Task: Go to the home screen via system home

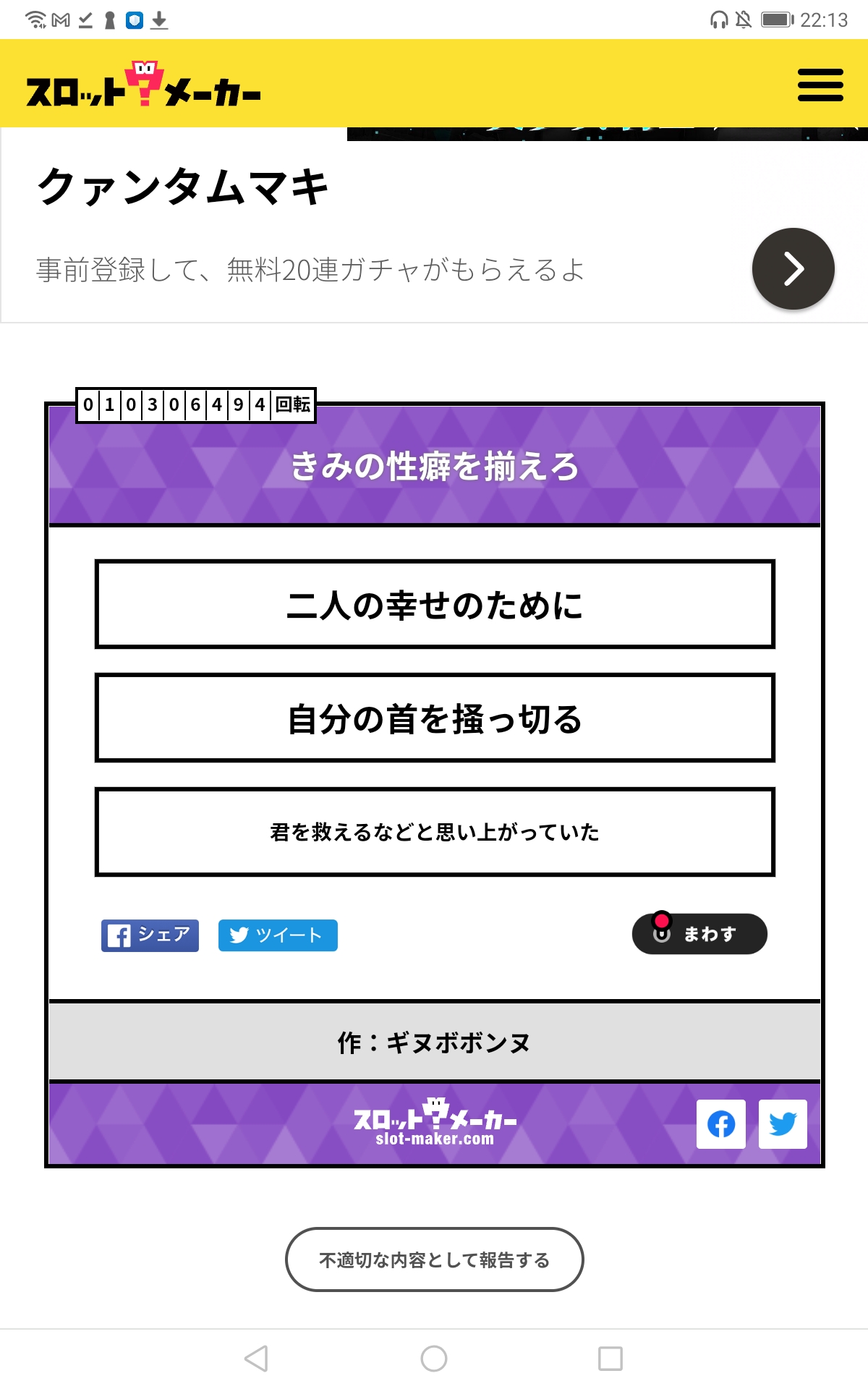Action: click(x=434, y=1359)
